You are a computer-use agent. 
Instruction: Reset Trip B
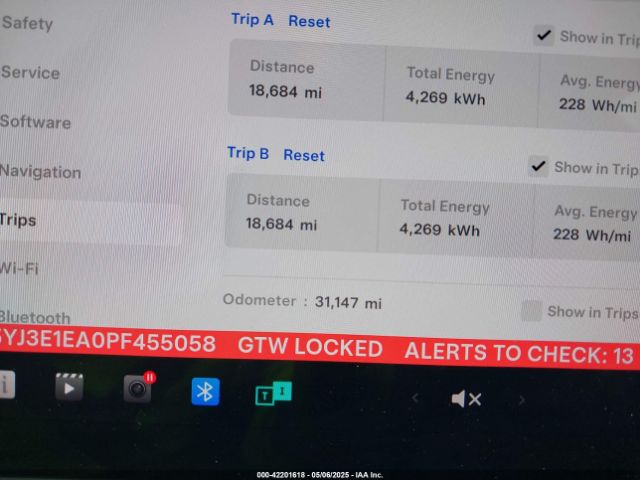[x=304, y=155]
